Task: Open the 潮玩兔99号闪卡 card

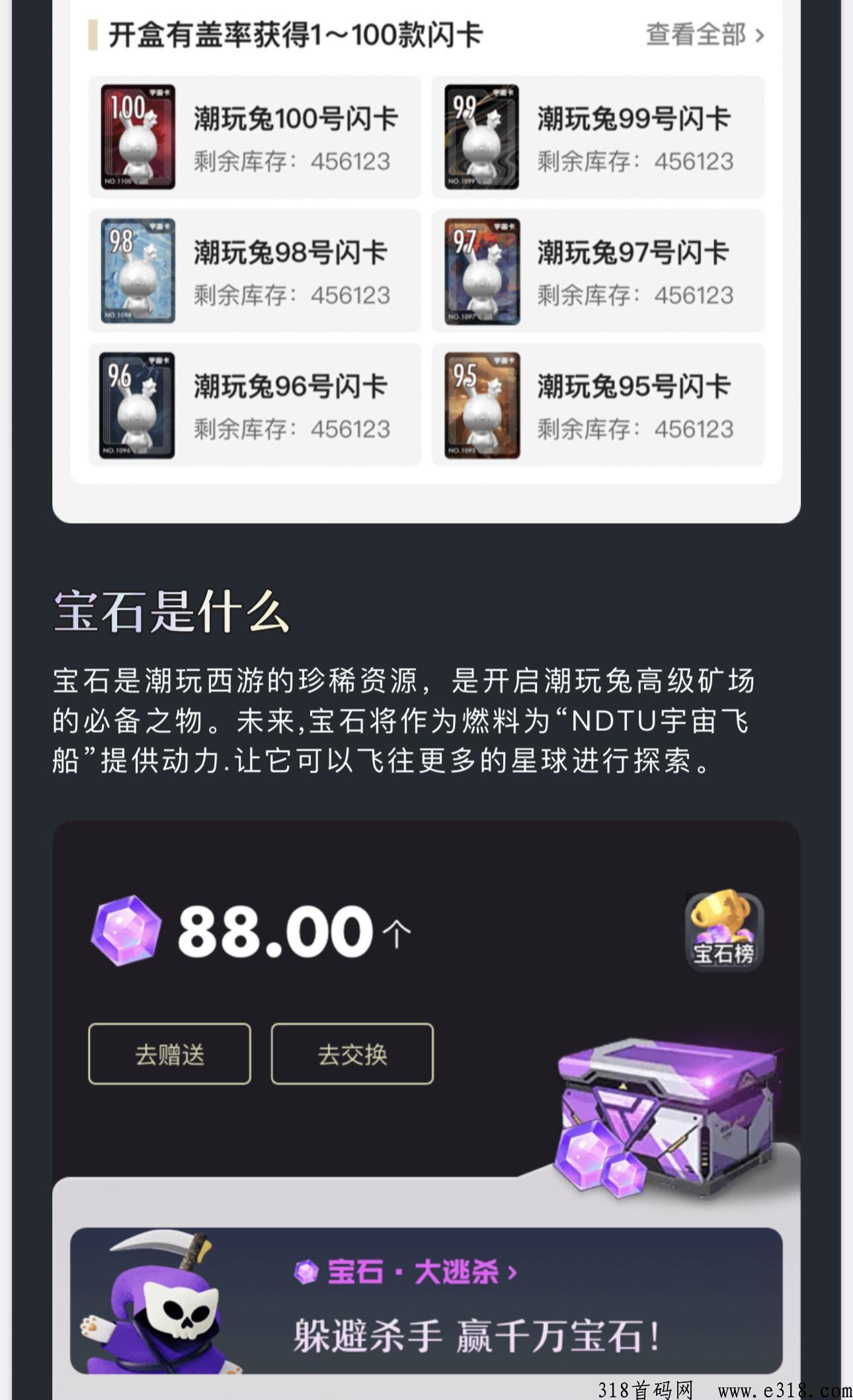Action: click(x=598, y=138)
